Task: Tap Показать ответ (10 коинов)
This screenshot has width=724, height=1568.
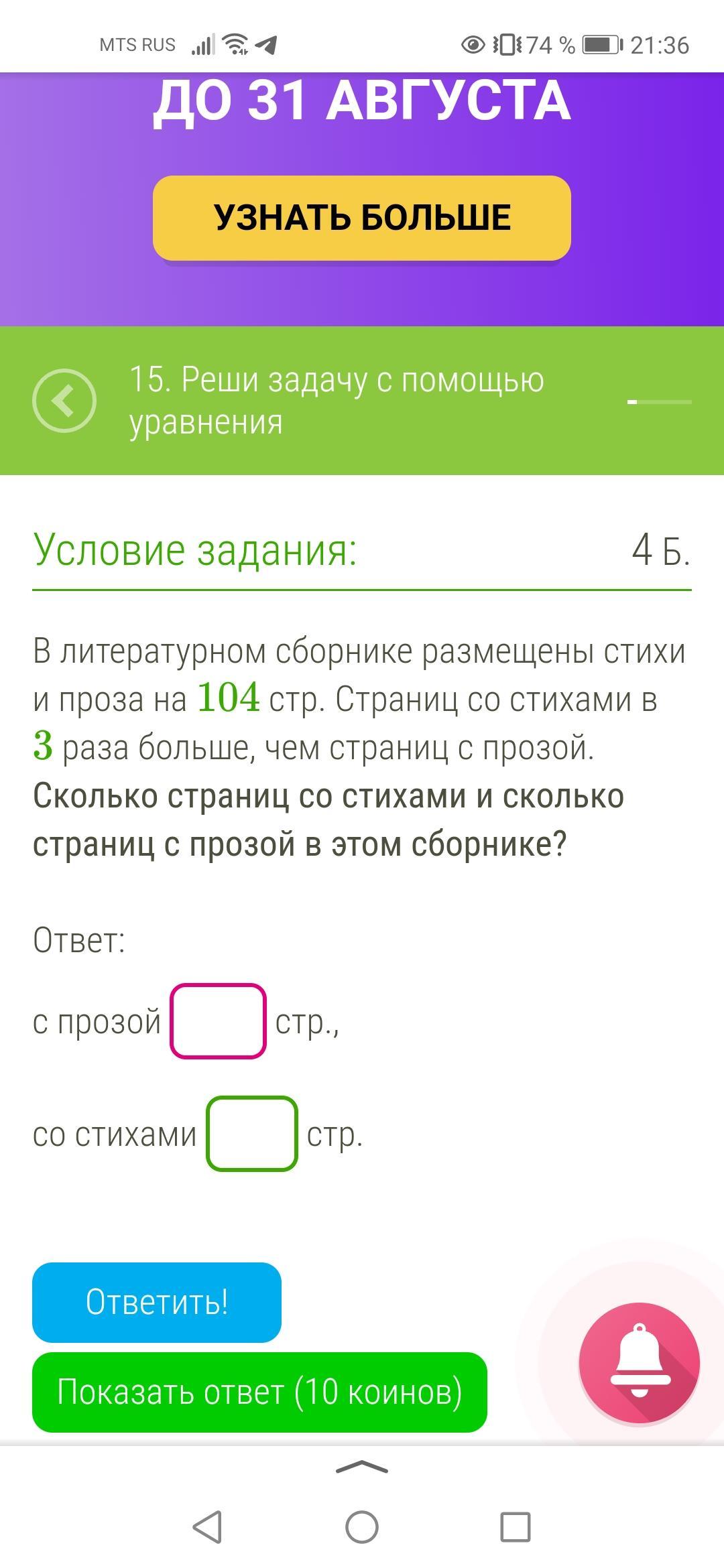Action: tap(259, 1392)
